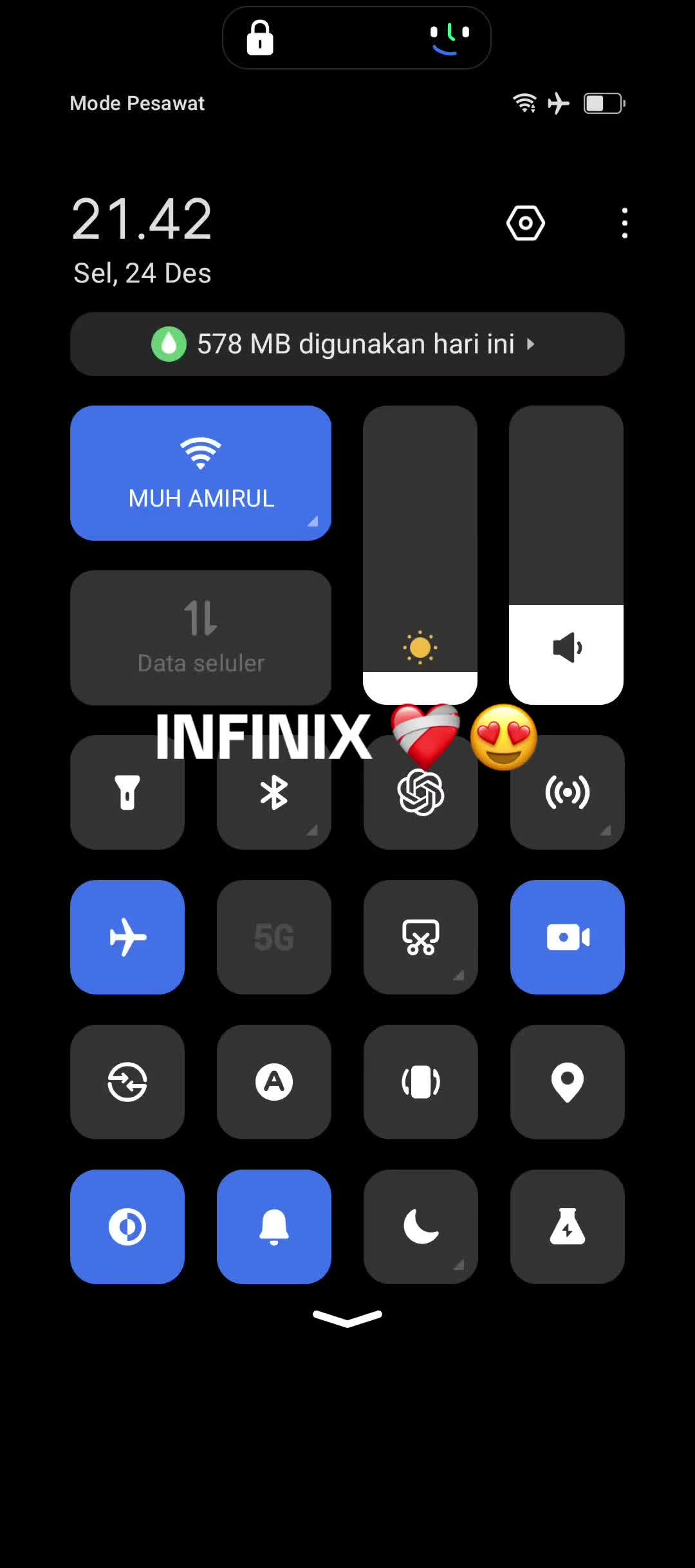Toggle the bell sound tile
The image size is (695, 1568).
pos(274,1227)
